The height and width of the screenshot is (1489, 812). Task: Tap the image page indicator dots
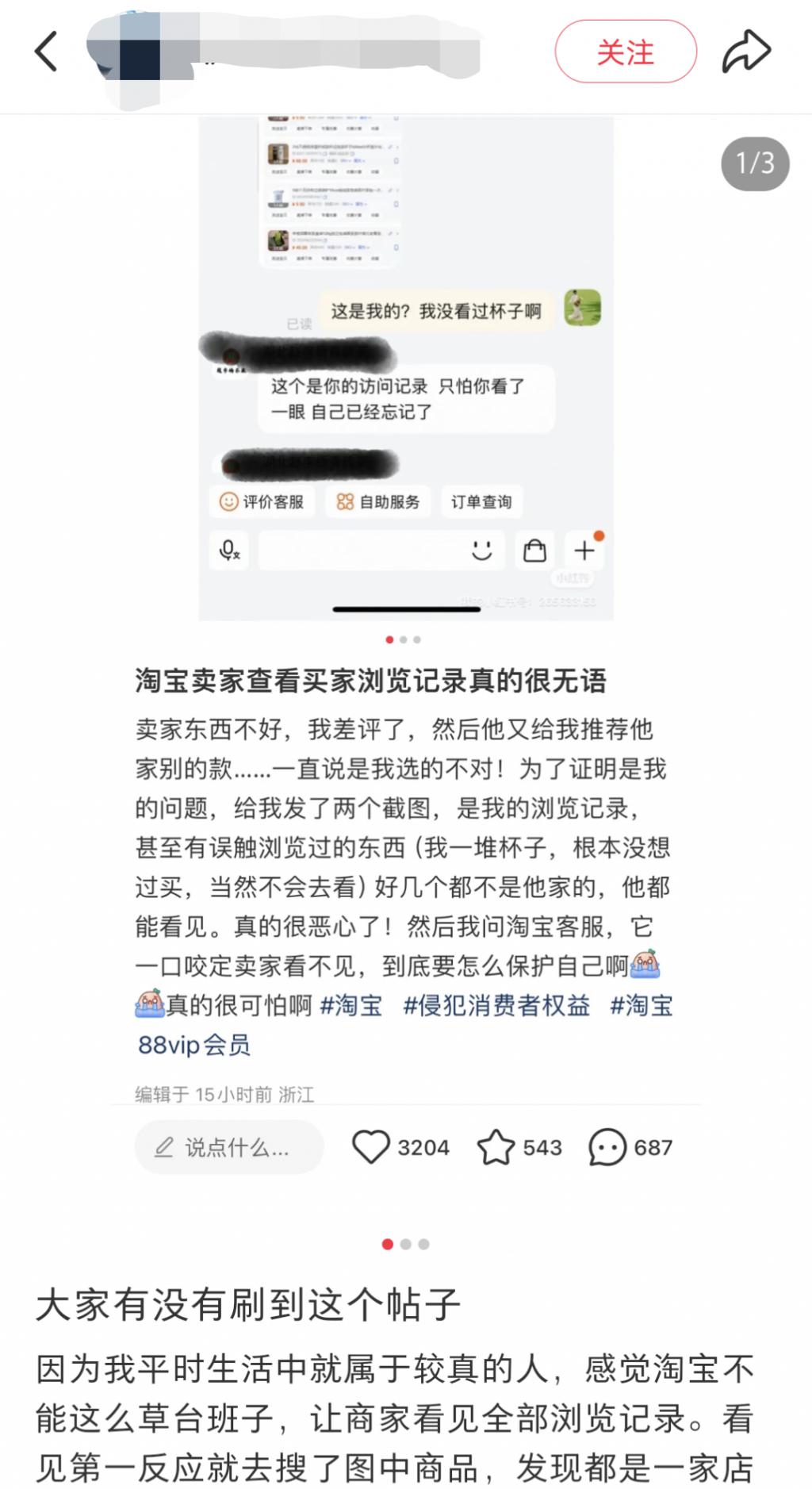pos(405,1243)
